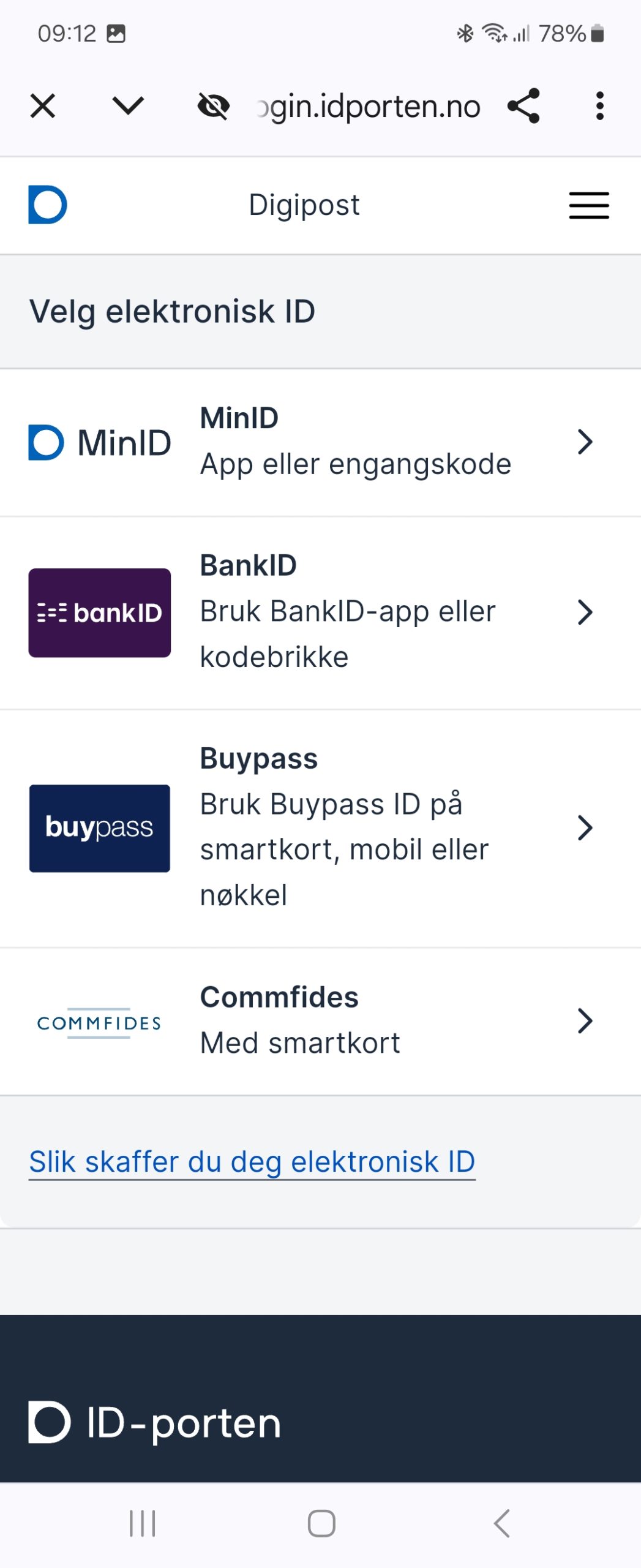Viewport: 641px width, 1568px height.
Task: Open the Digipost hamburger menu
Action: [588, 206]
